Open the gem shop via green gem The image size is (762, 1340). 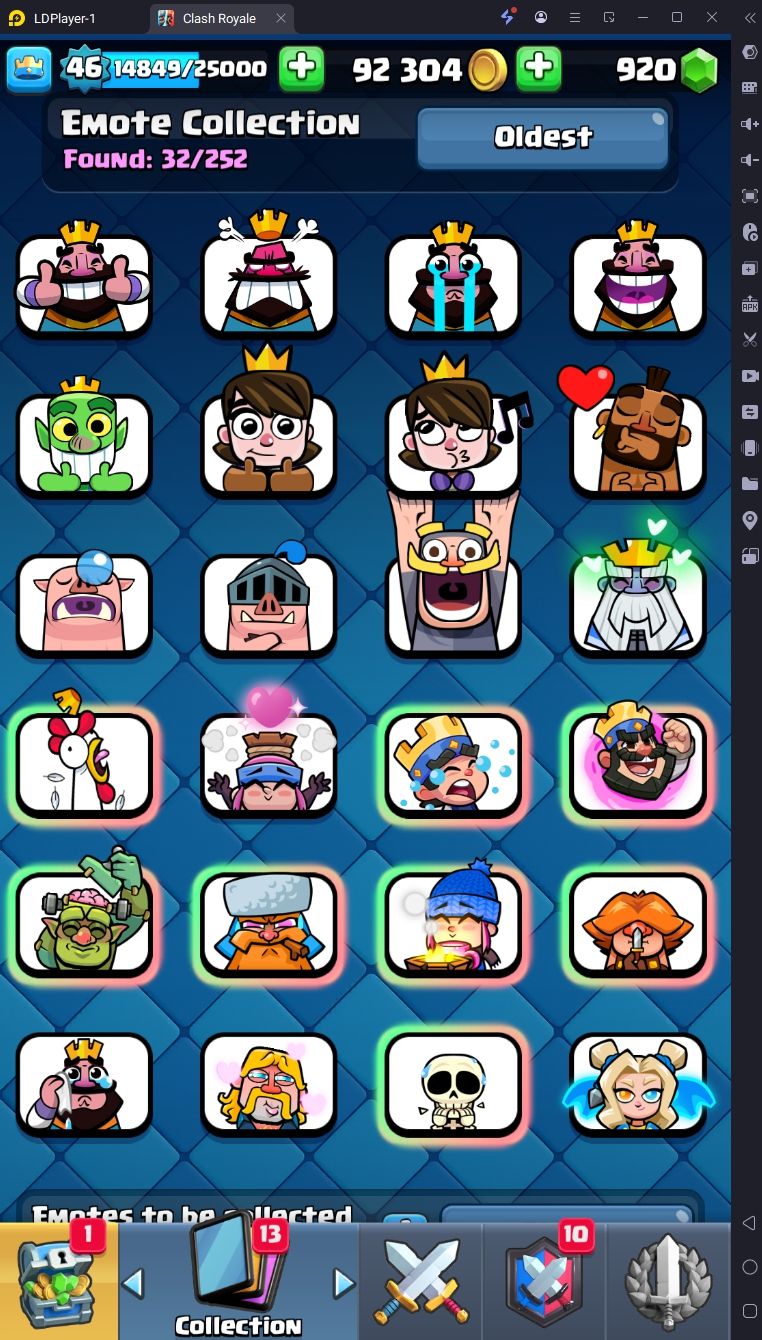[x=699, y=69]
